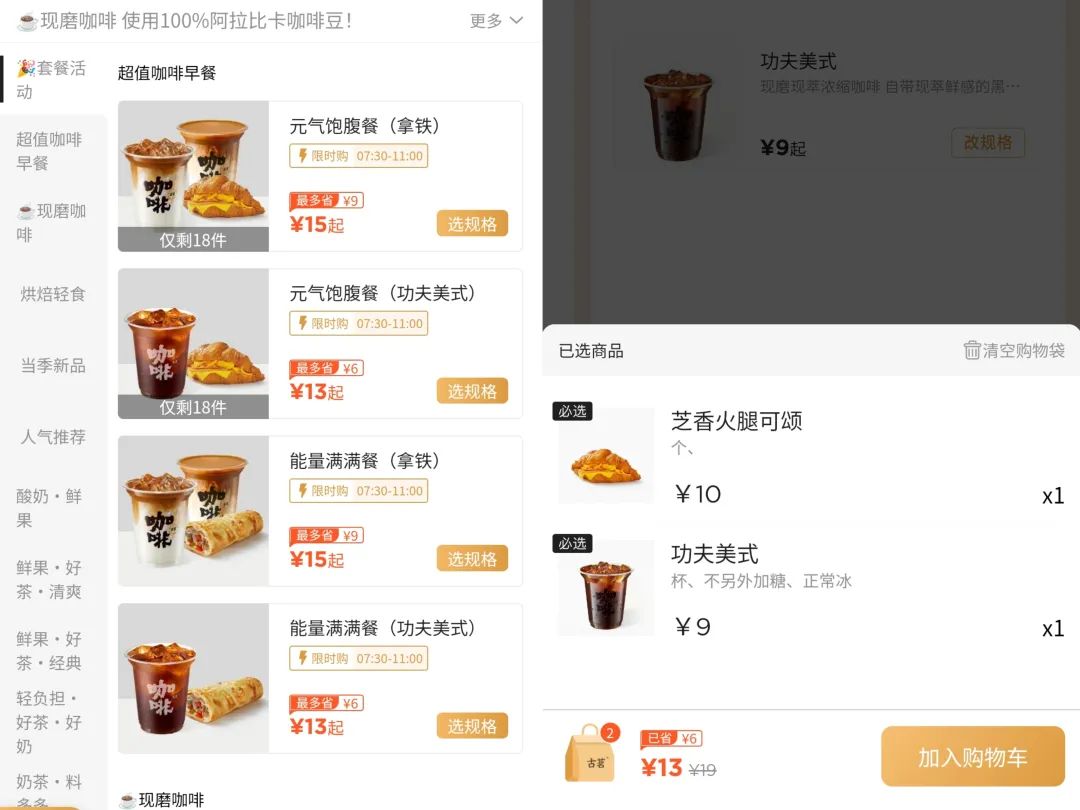Tap 选规格 for 元气饱腹餐（拿铁）
Screen dimensions: 1080x810
pyautogui.click(x=472, y=224)
